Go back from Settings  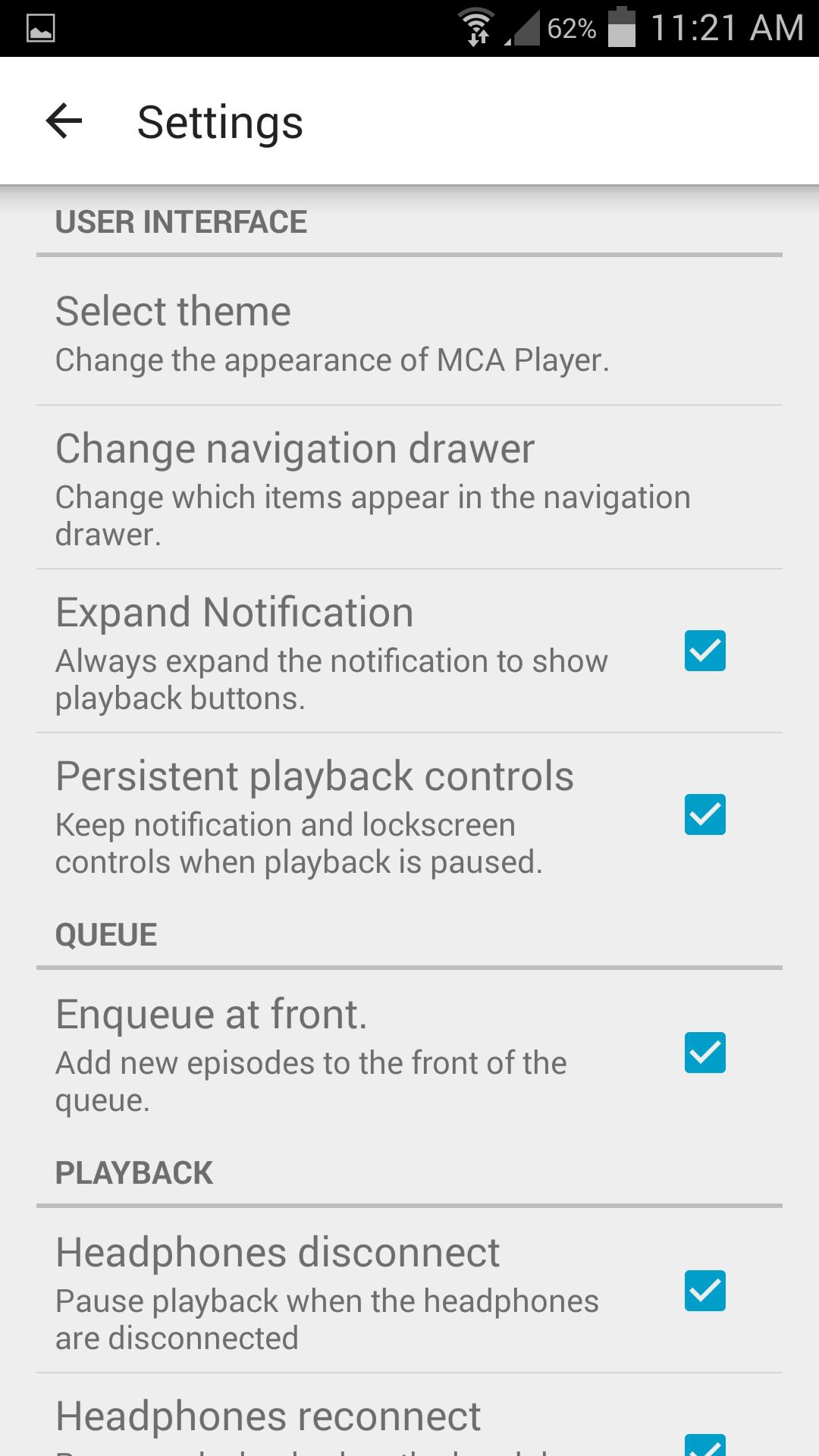coord(64,121)
